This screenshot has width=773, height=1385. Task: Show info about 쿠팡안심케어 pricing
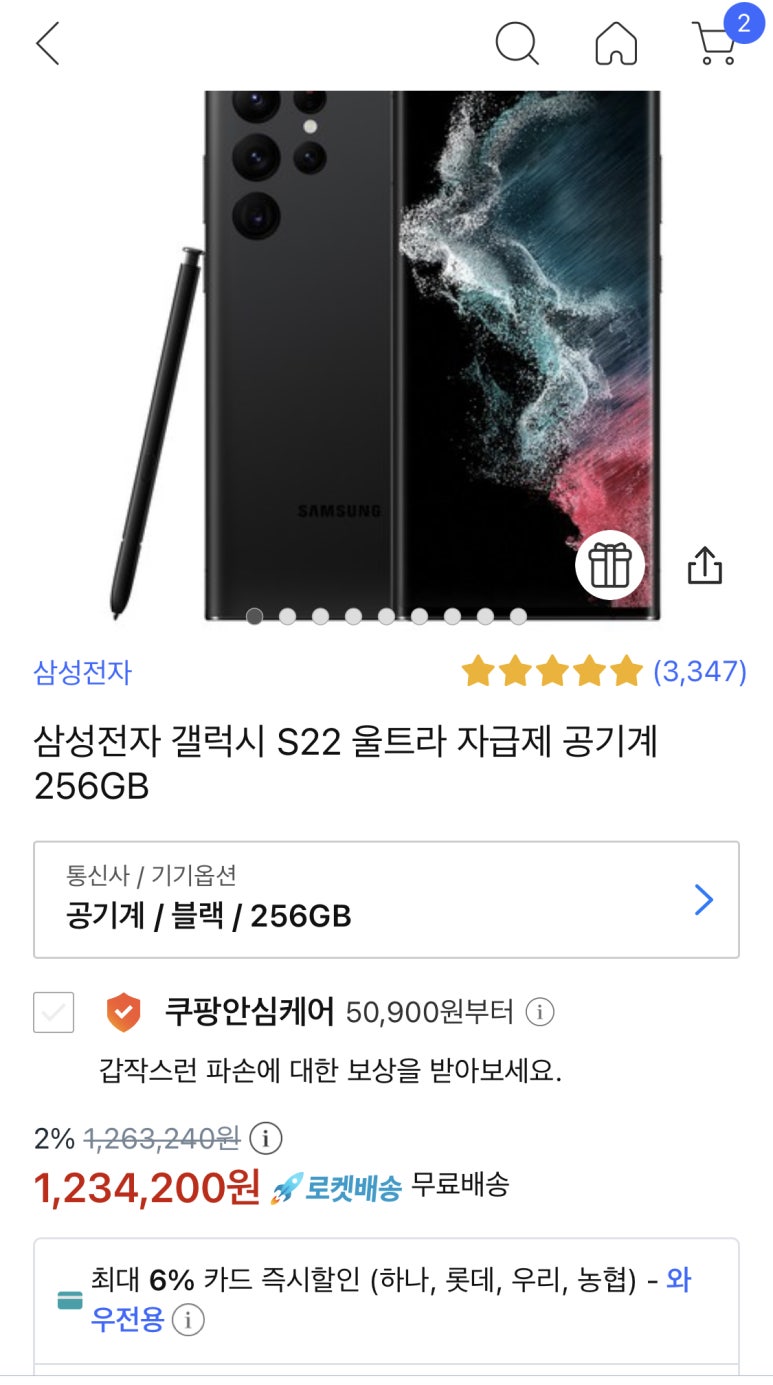[540, 1013]
